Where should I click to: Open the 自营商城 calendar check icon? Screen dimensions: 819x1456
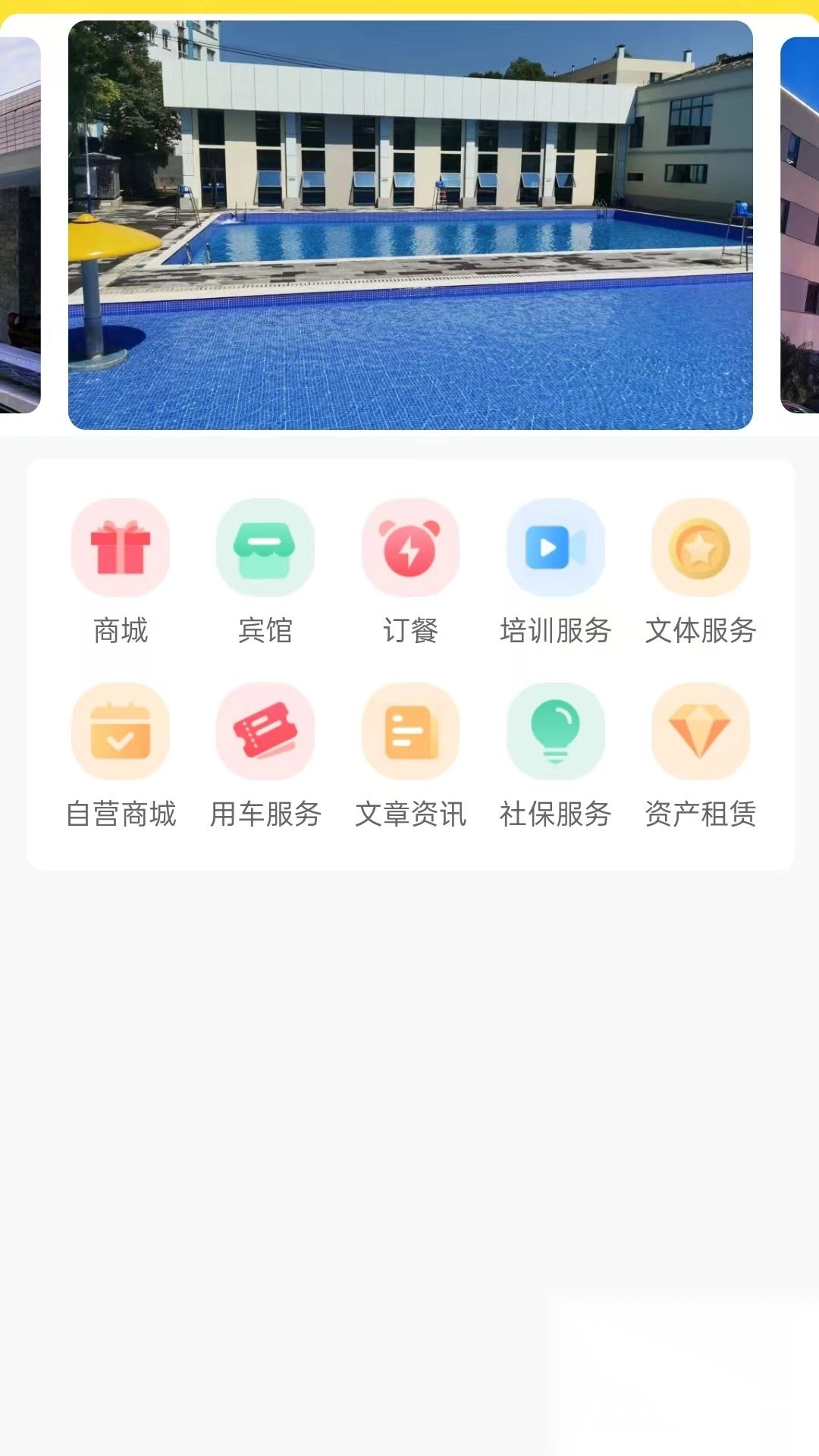coord(121,731)
